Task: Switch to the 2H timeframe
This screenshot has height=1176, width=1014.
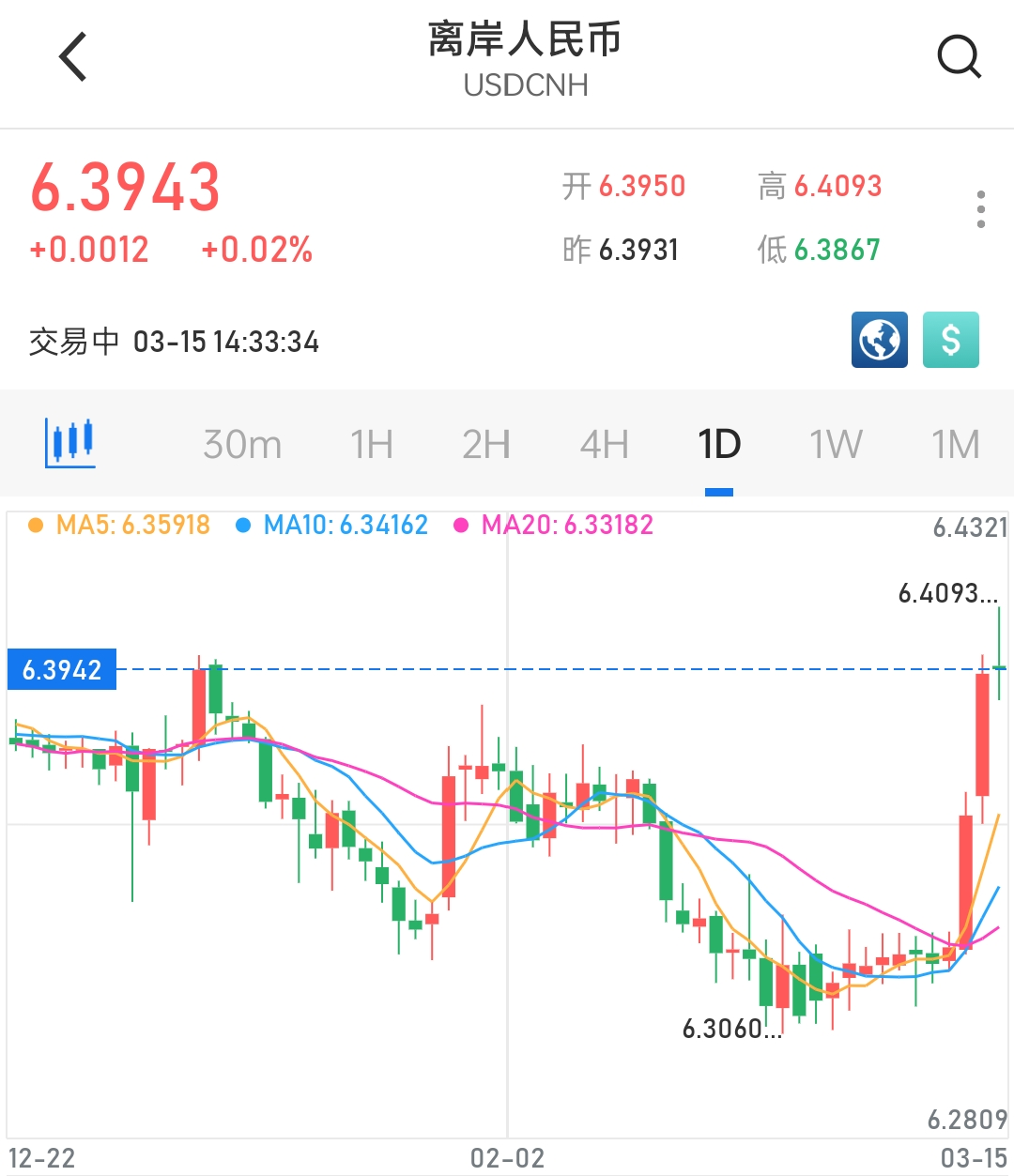Action: [x=486, y=444]
